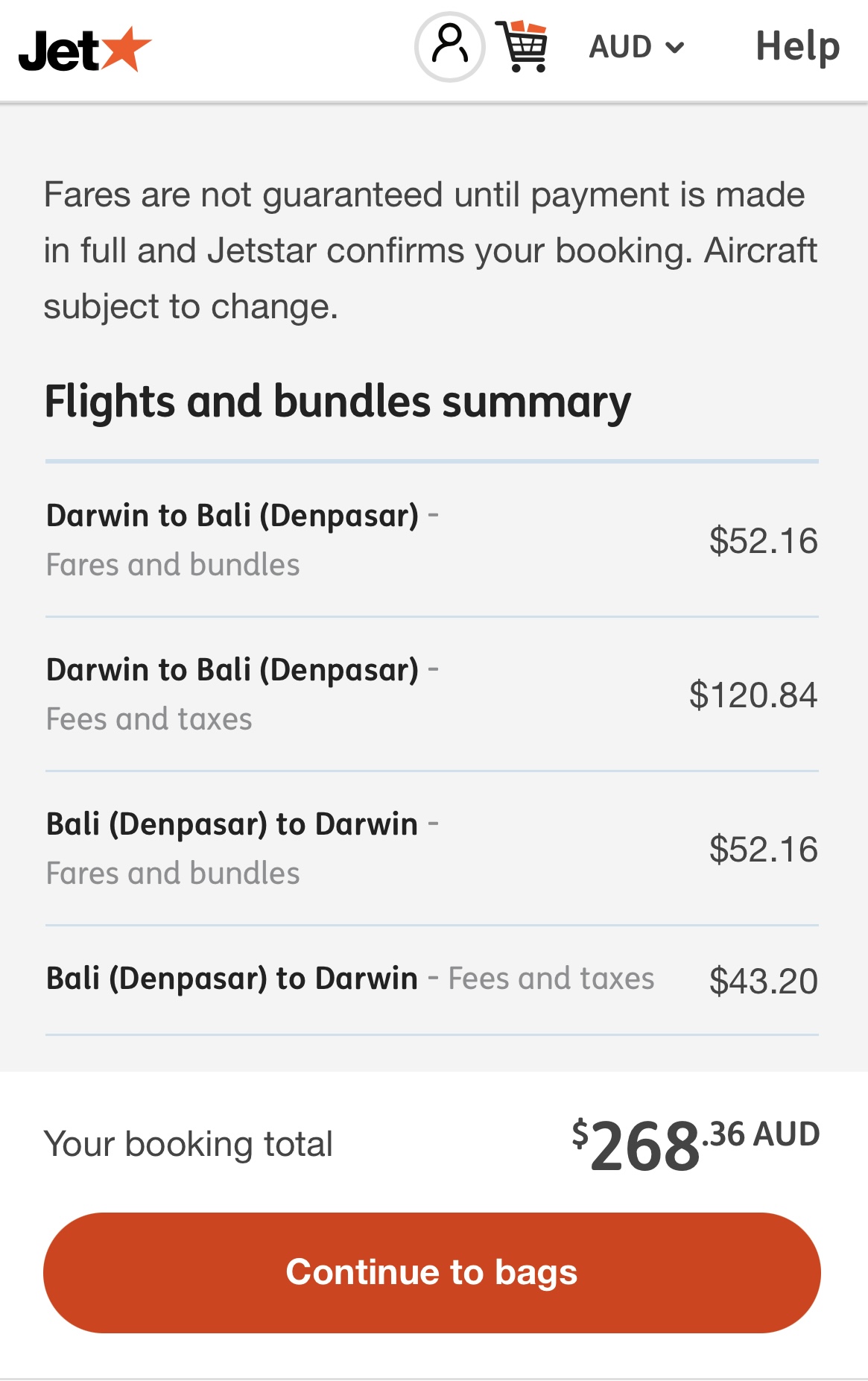868x1381 pixels.
Task: Continue to bags
Action: point(432,1272)
